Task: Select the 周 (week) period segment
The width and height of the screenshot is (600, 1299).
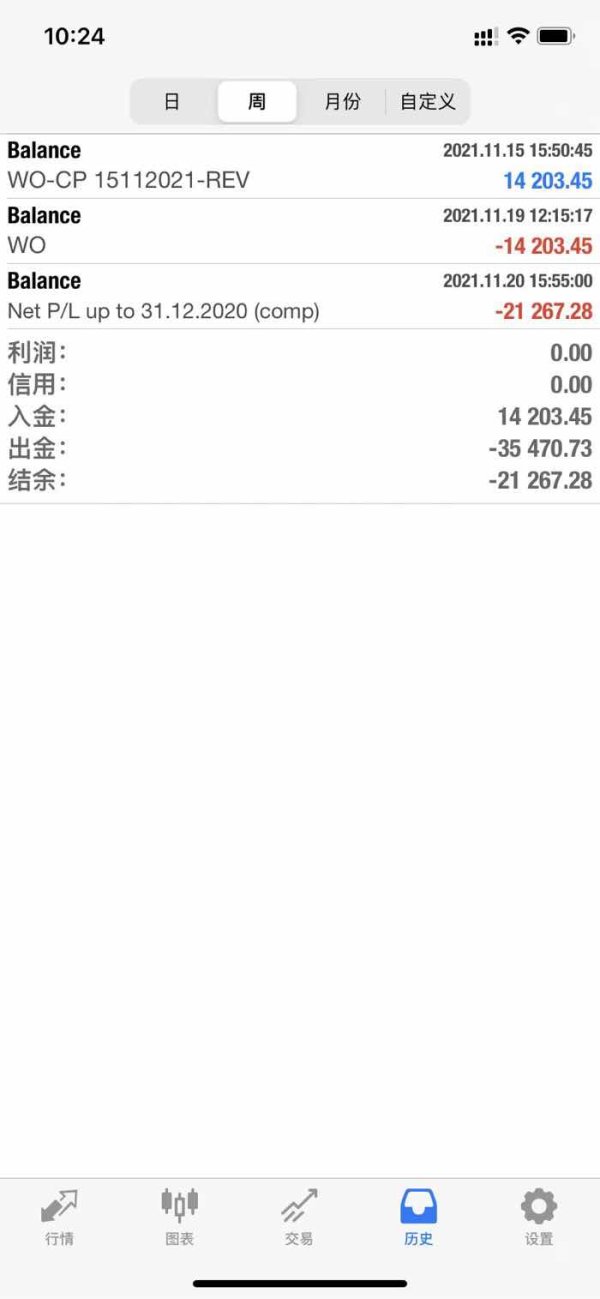Action: pos(257,102)
